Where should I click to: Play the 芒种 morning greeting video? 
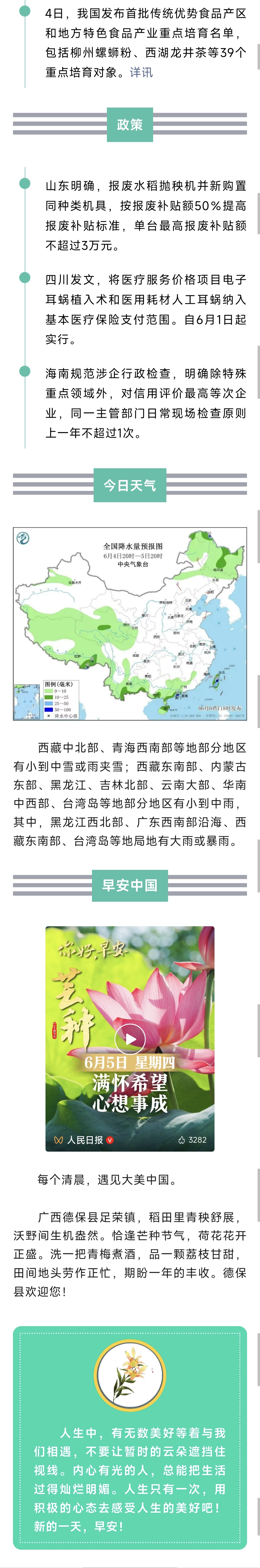click(x=130, y=1039)
